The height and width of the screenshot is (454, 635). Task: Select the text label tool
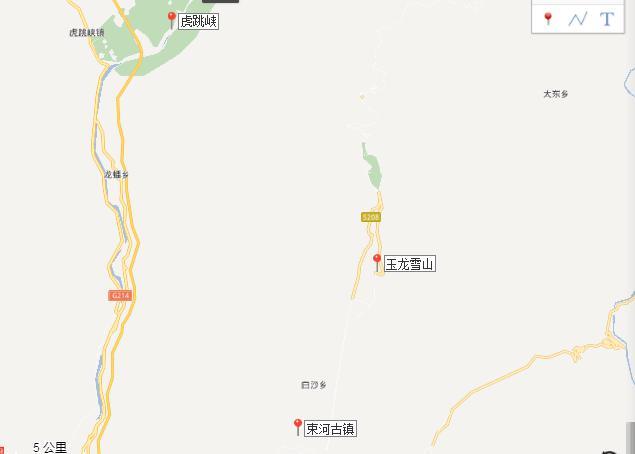pyautogui.click(x=607, y=18)
